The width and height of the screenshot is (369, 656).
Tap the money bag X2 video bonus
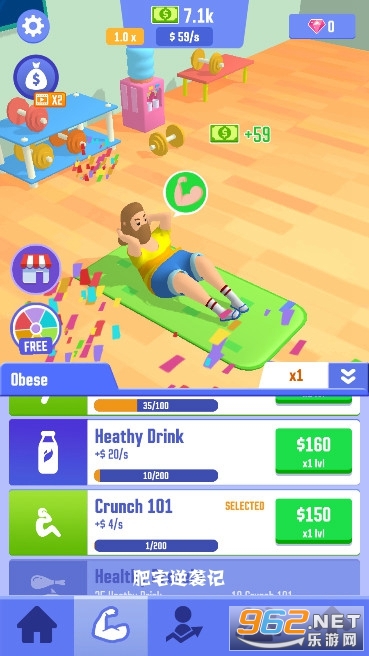click(x=37, y=79)
